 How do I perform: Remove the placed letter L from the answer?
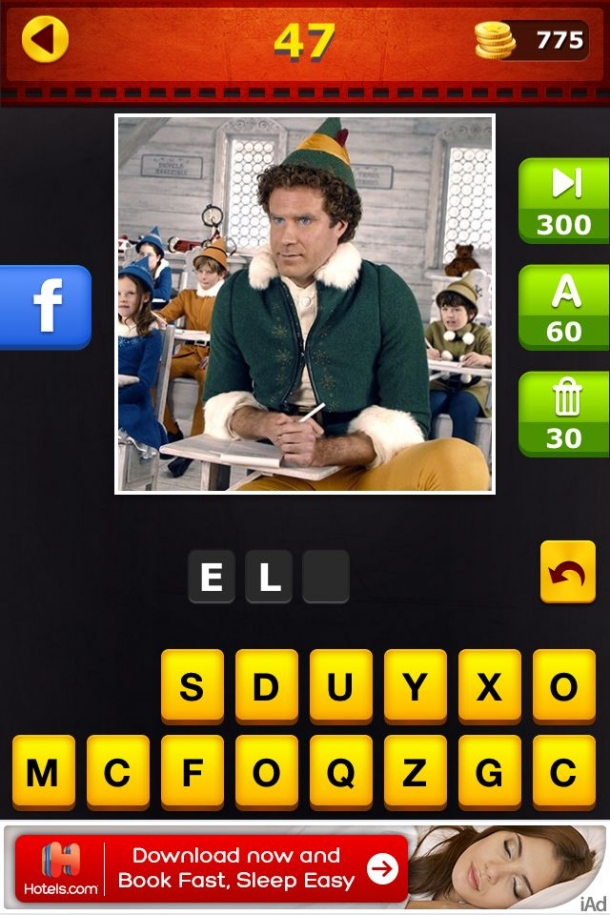click(268, 577)
